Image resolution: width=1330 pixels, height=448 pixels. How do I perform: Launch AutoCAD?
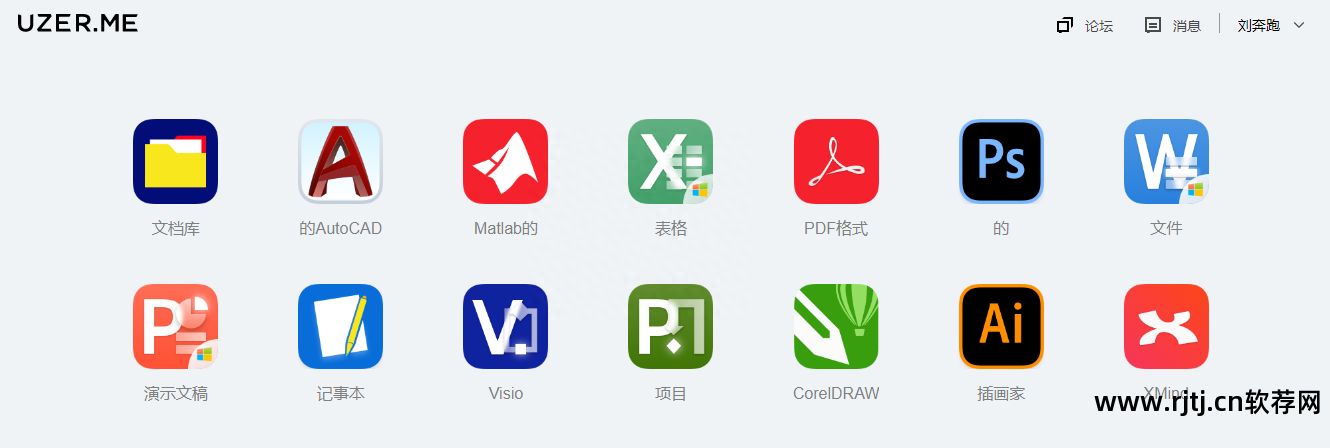pos(340,161)
